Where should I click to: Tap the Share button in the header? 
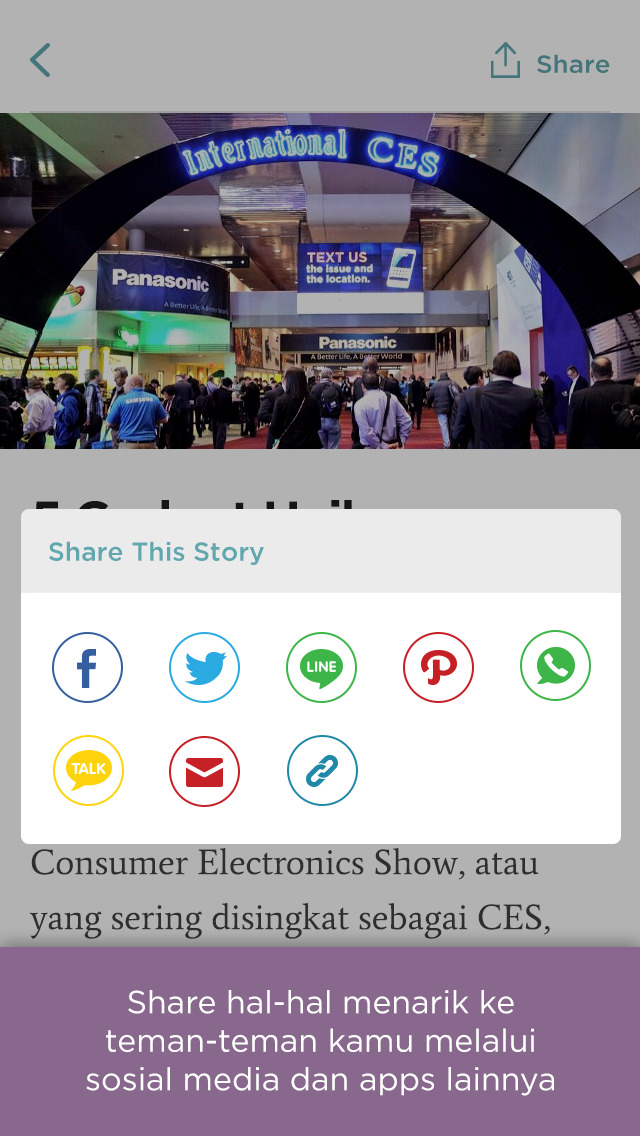coord(549,62)
